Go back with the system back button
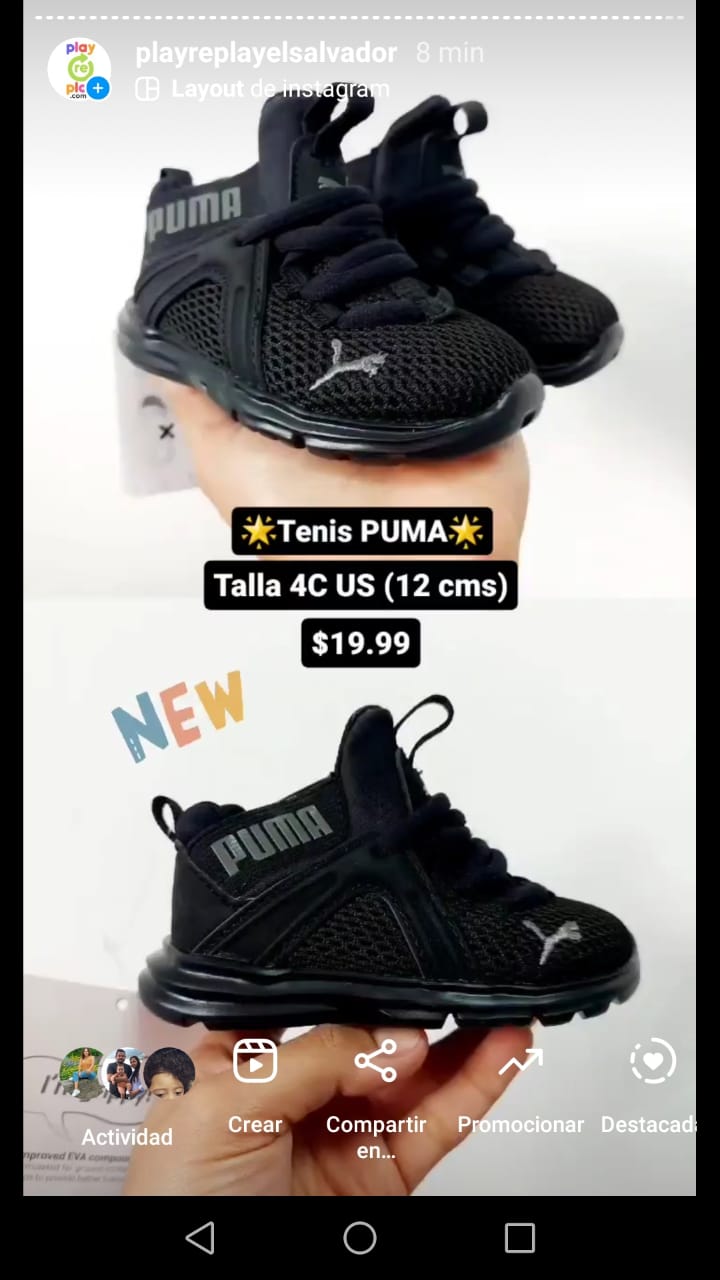The height and width of the screenshot is (1280, 720). (200, 1238)
